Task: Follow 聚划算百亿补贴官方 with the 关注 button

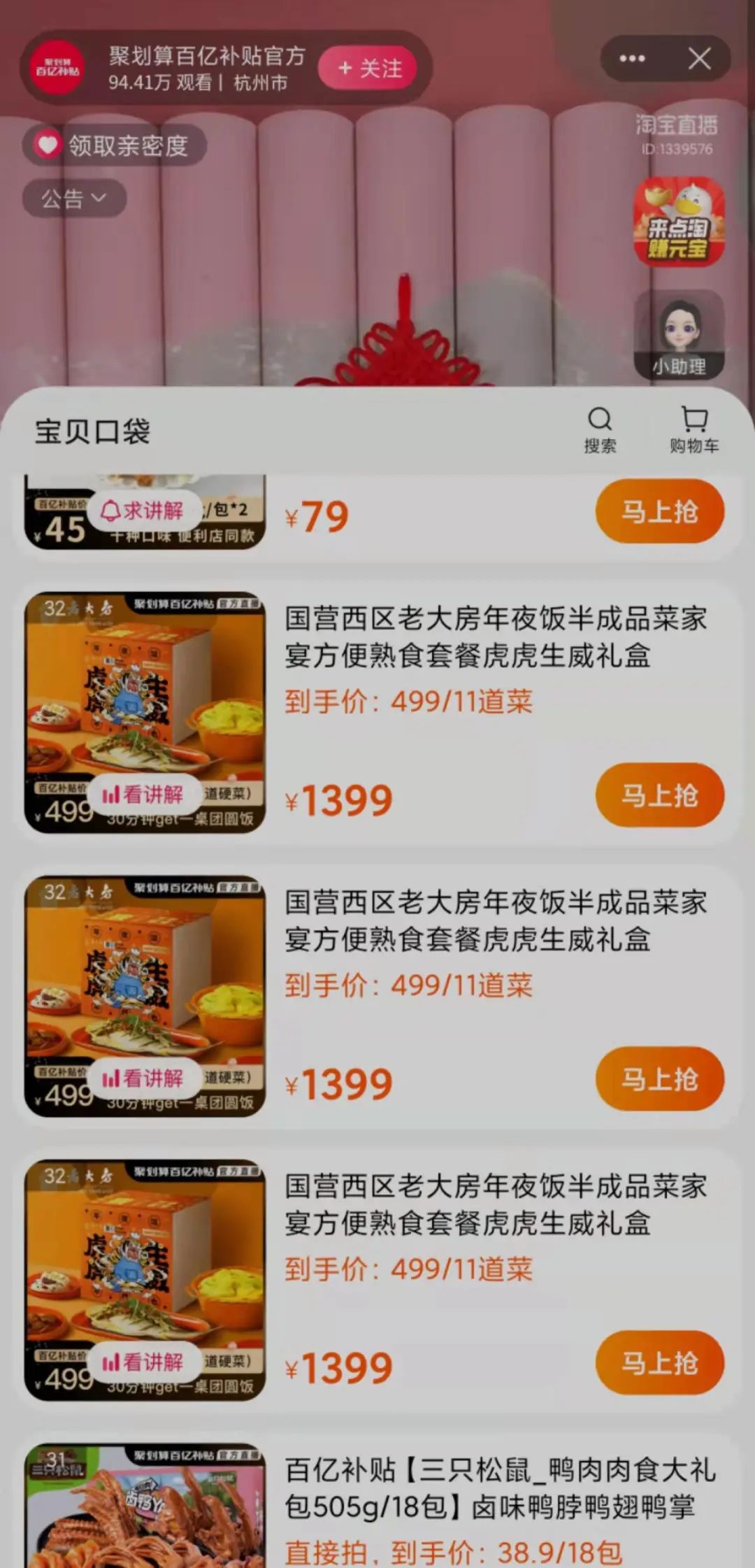Action: 369,69
